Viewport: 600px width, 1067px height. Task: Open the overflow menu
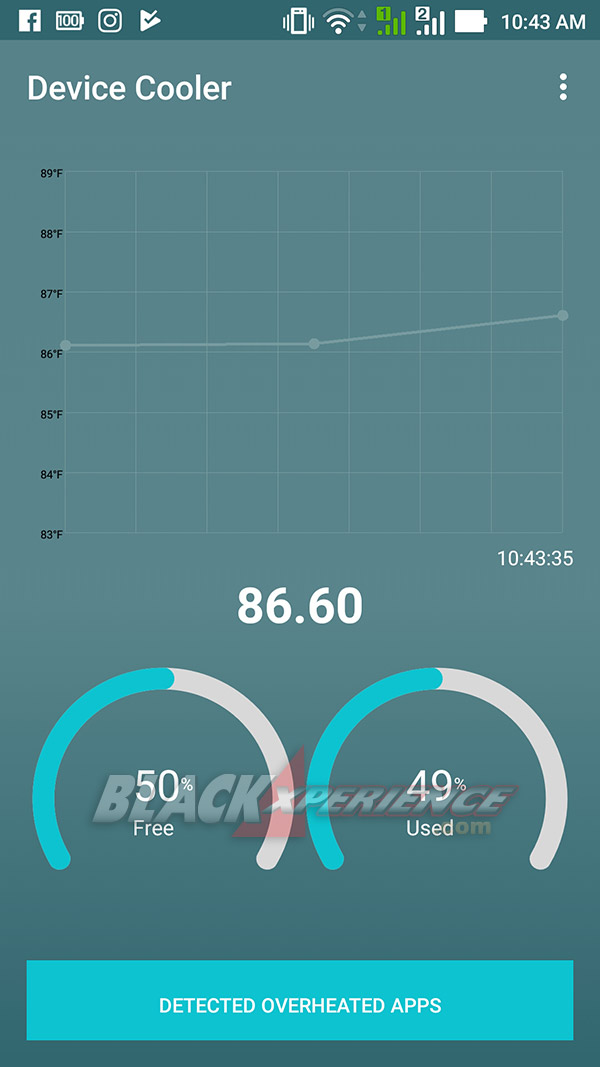click(563, 88)
